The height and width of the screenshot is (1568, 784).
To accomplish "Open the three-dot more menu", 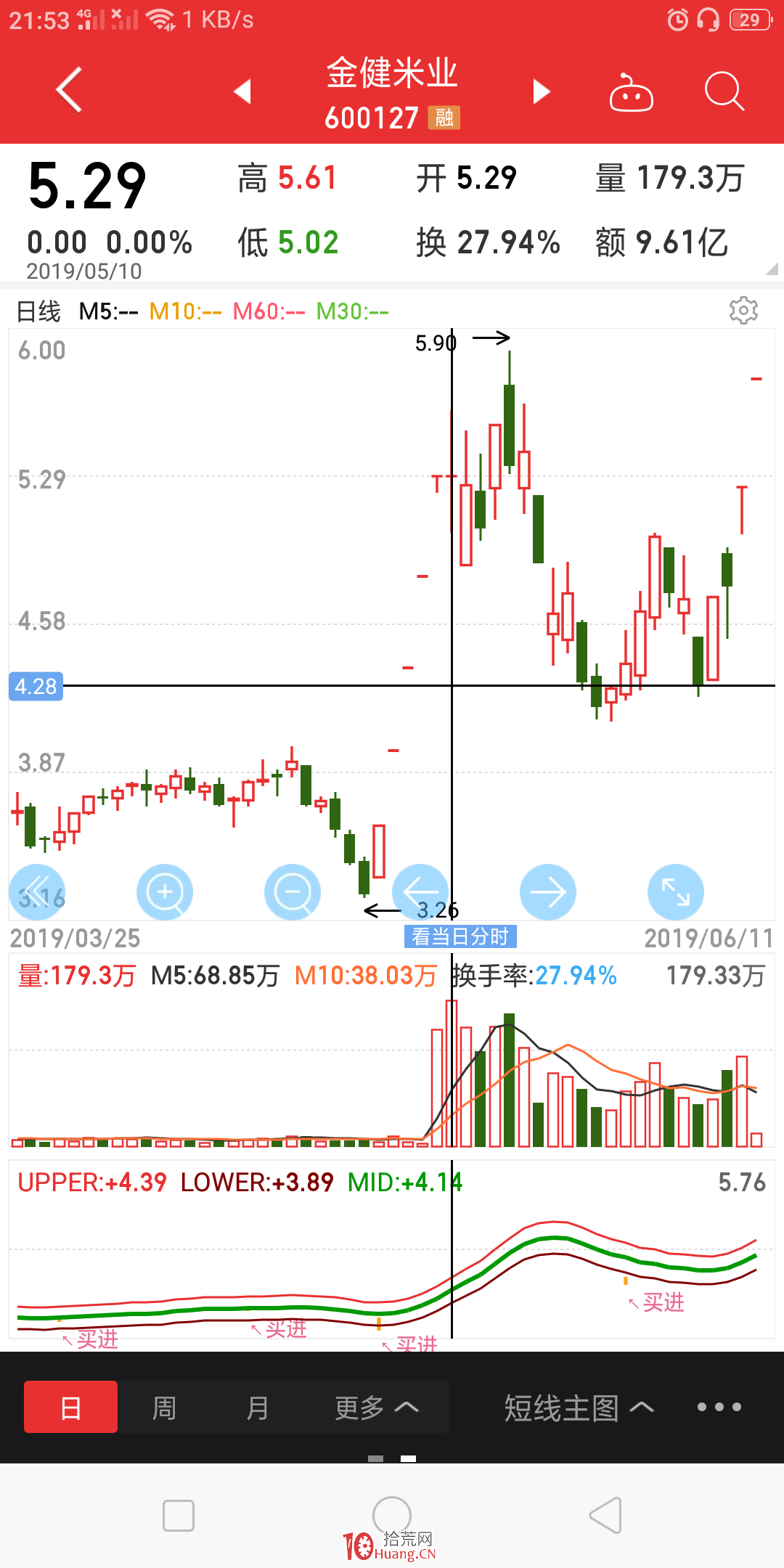I will pyautogui.click(x=719, y=1407).
